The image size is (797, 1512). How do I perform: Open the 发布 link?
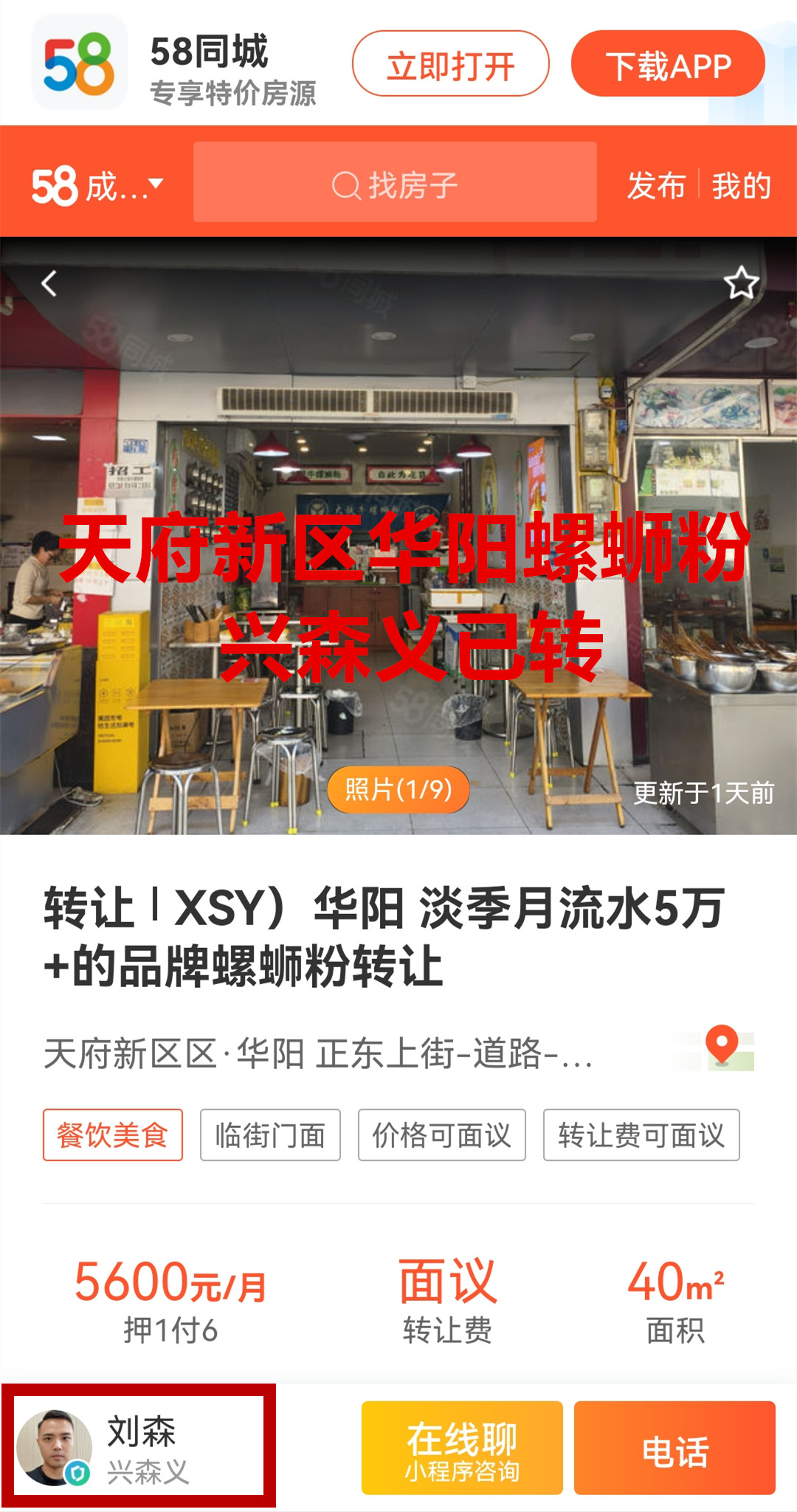[656, 185]
